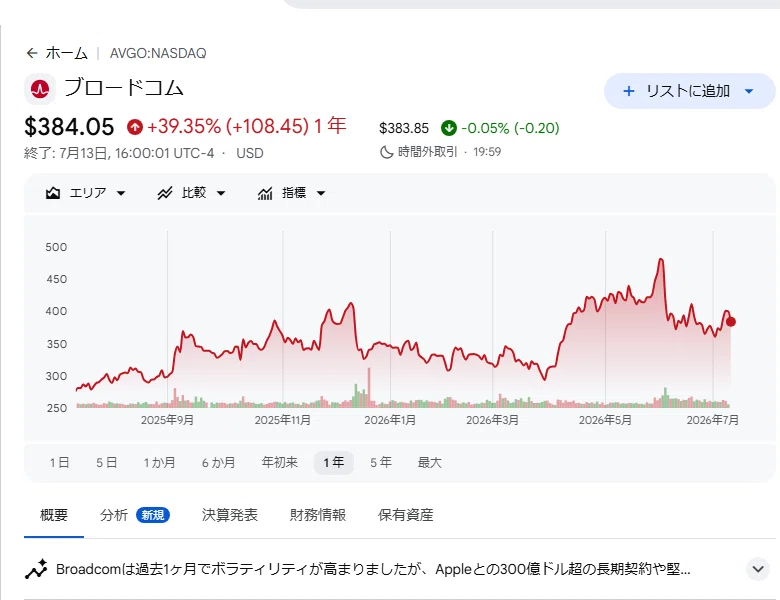780x600 pixels.
Task: Switch chart to 5年 range
Action: (381, 463)
